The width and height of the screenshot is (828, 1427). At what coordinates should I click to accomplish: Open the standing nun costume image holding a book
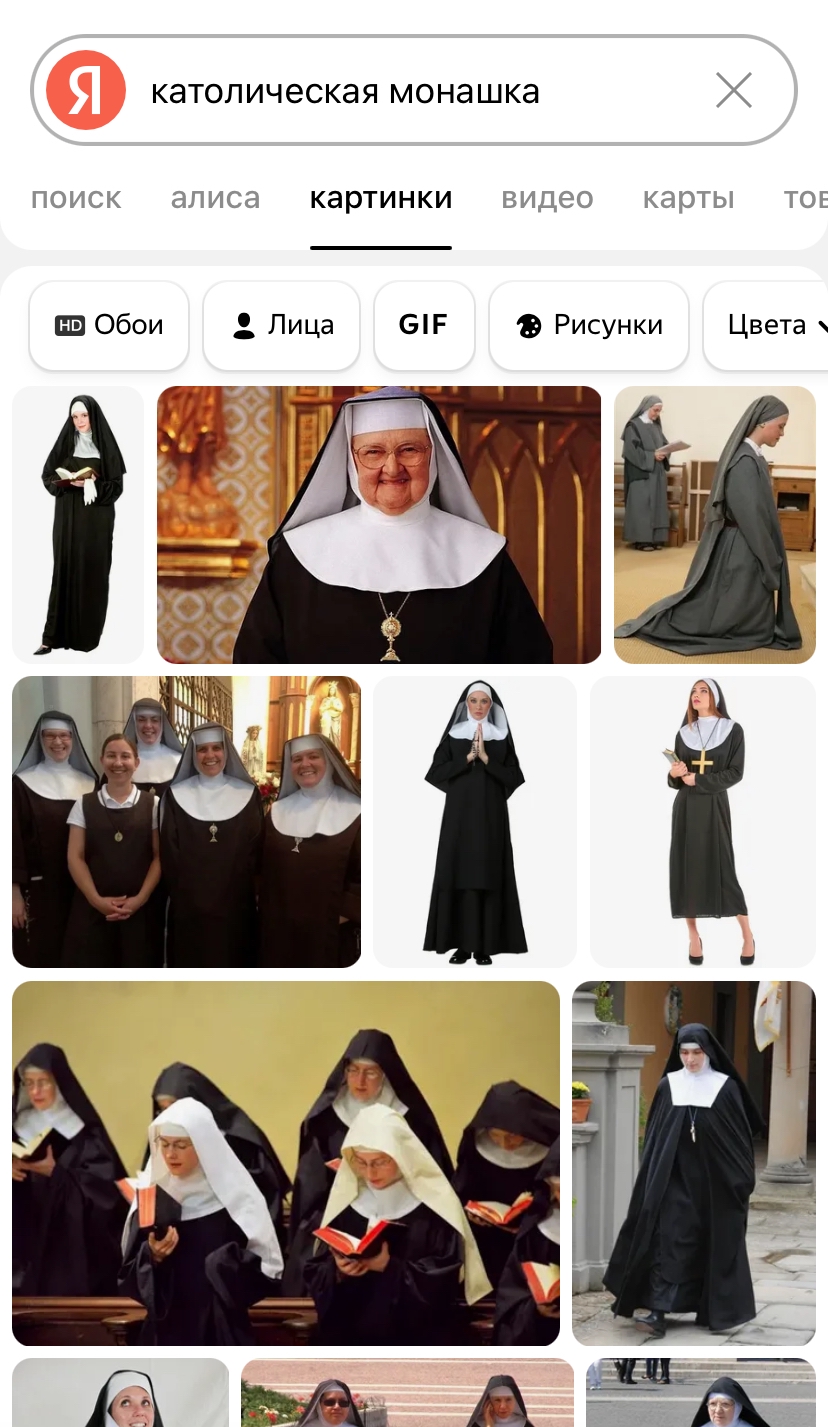pyautogui.click(x=78, y=525)
